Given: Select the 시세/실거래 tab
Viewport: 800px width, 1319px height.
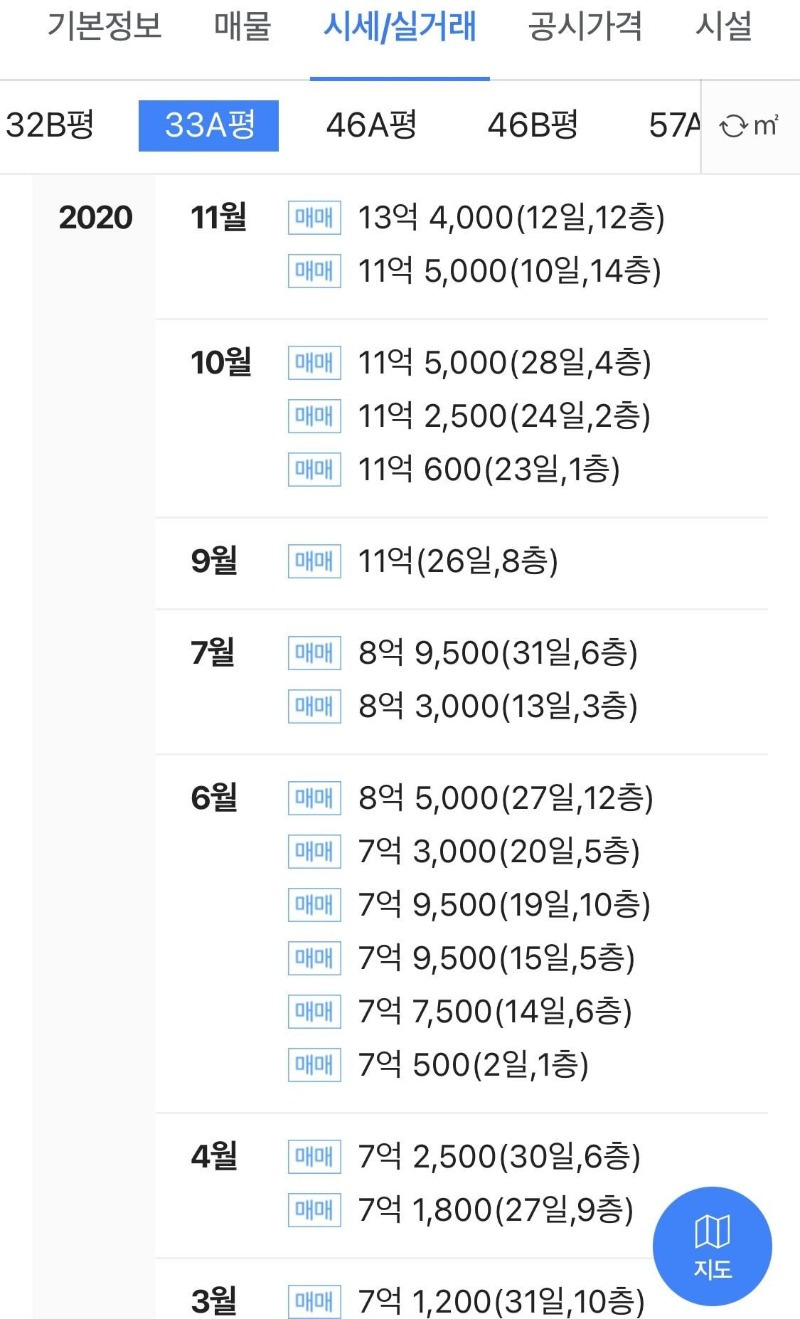Looking at the screenshot, I should 400,27.
